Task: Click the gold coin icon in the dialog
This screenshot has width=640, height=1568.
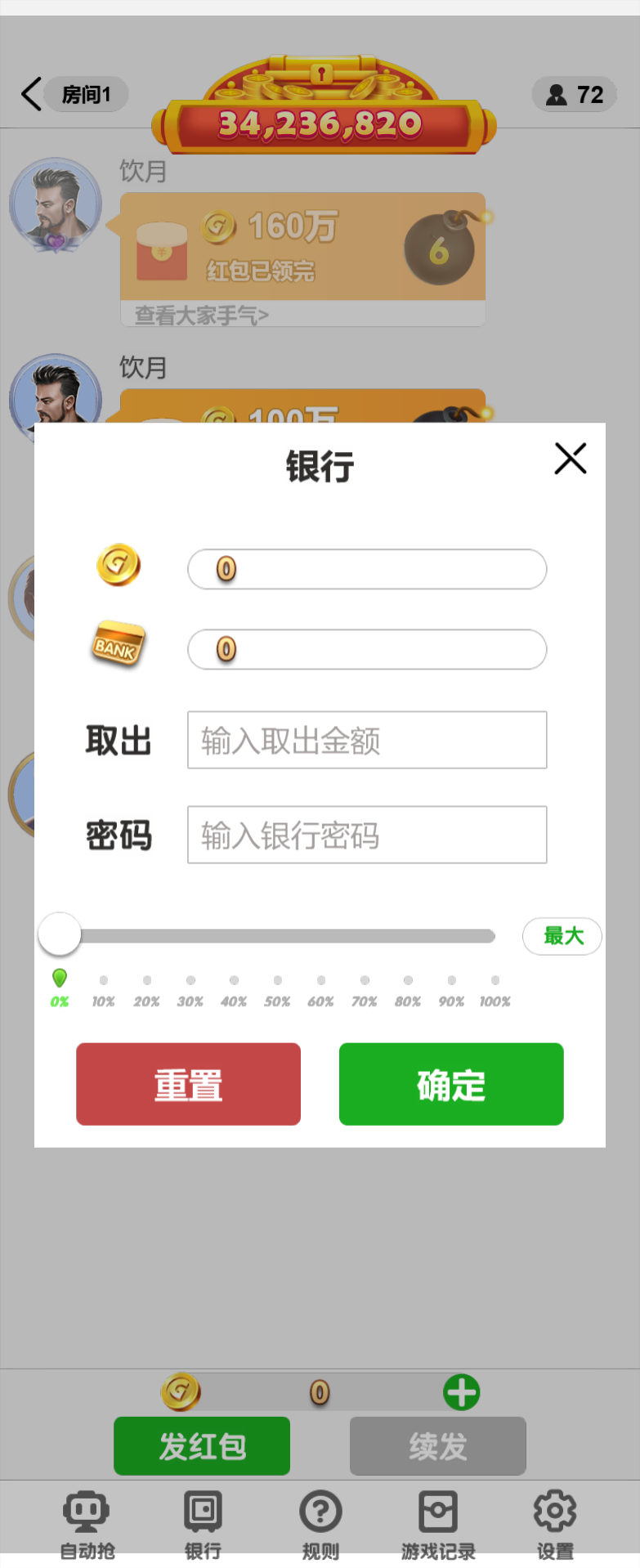Action: 118,566
